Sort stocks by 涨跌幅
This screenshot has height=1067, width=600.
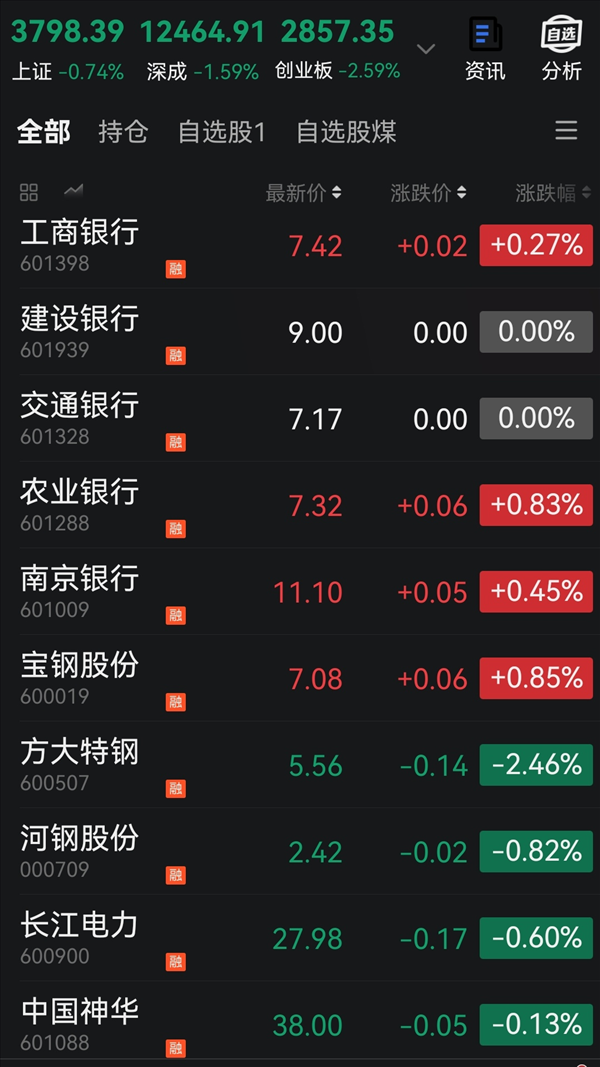[553, 193]
